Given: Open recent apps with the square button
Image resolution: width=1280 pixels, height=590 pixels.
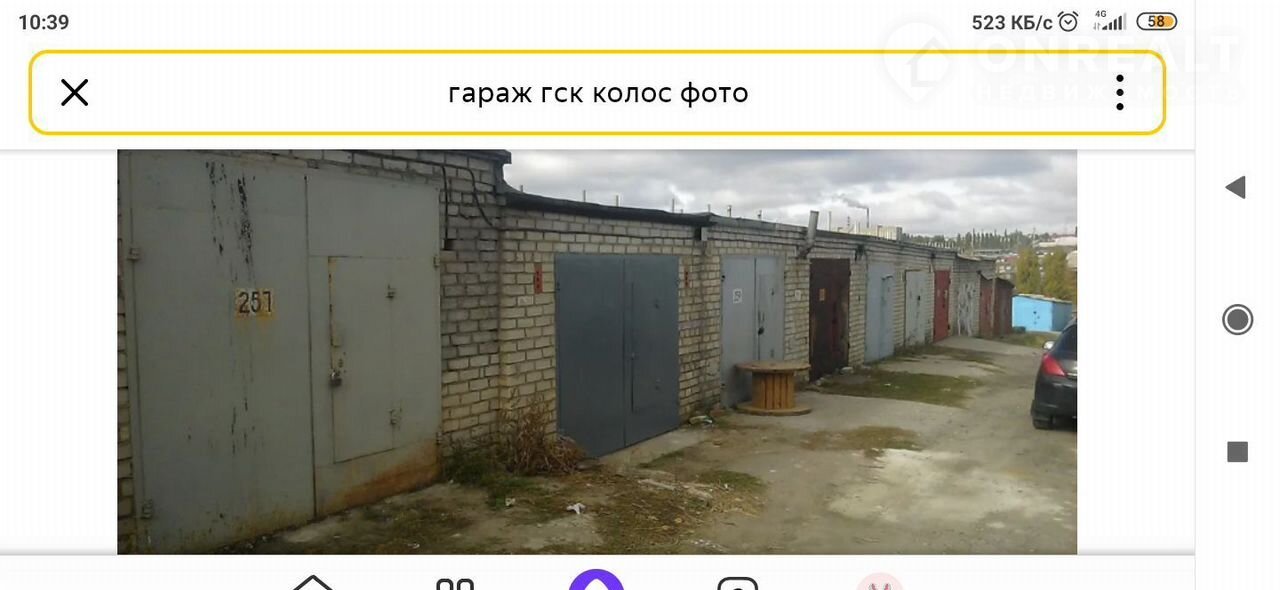Looking at the screenshot, I should pos(1237,452).
